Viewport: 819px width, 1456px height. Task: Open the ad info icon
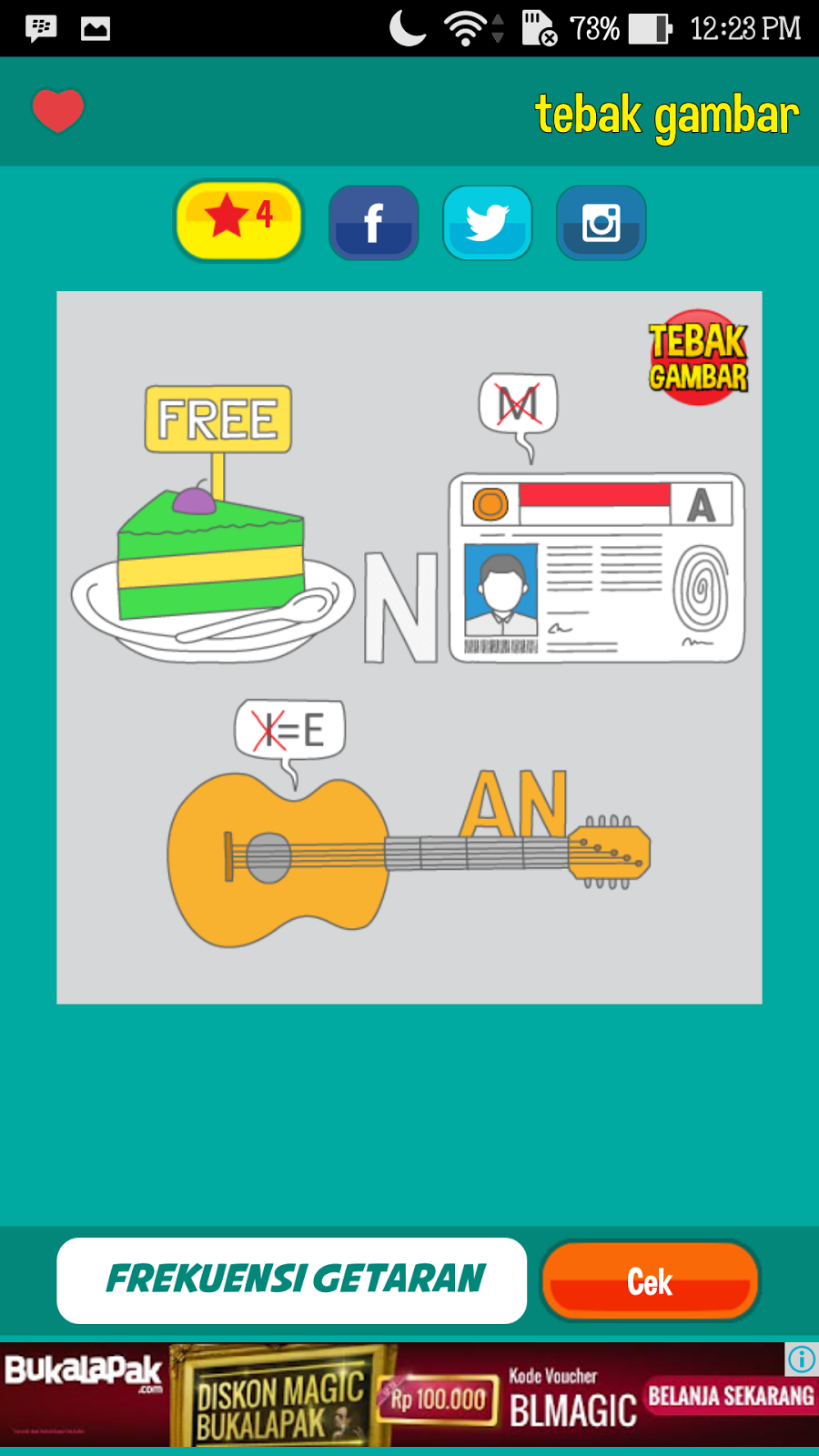pos(802,1360)
